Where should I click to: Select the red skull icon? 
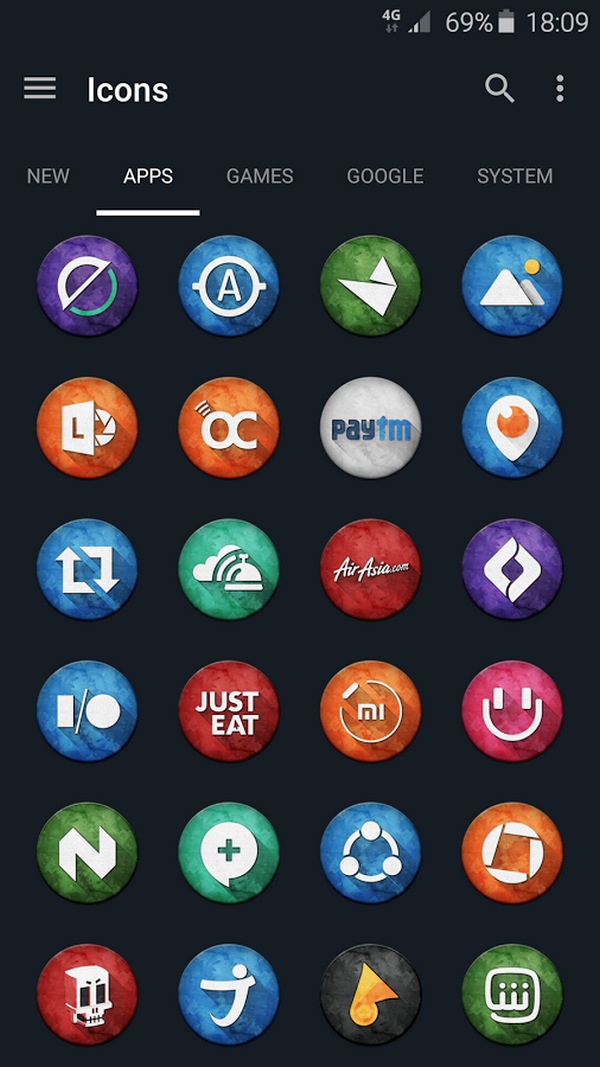pyautogui.click(x=87, y=995)
